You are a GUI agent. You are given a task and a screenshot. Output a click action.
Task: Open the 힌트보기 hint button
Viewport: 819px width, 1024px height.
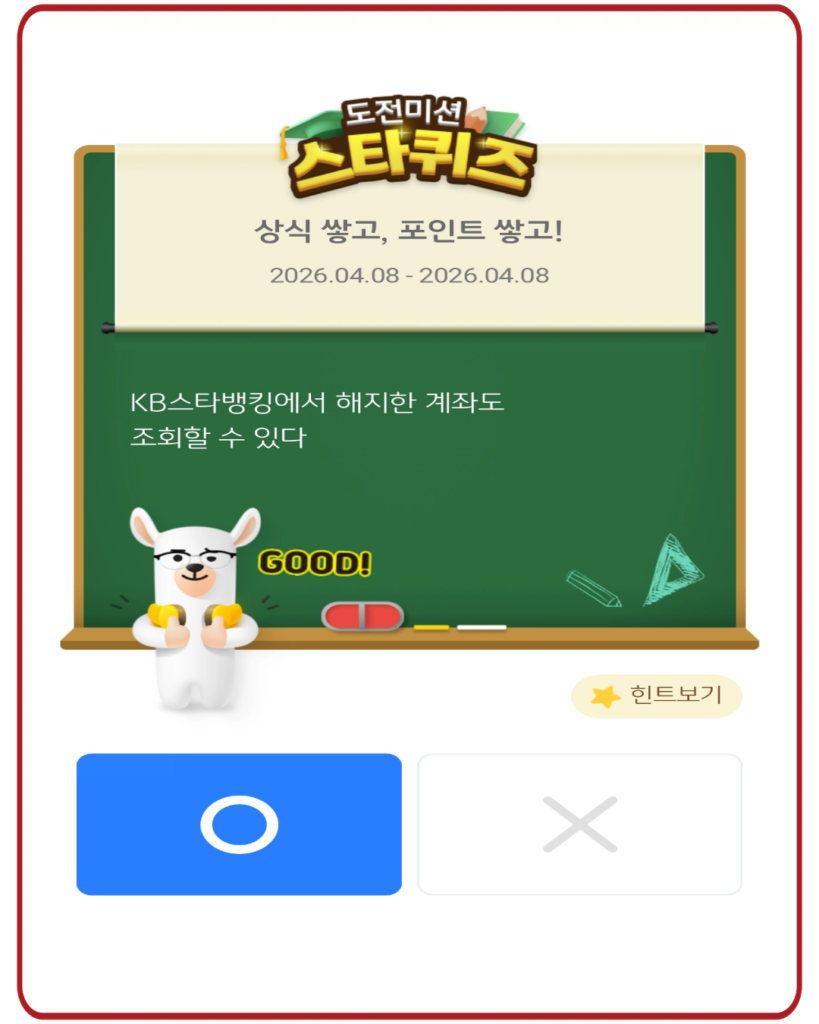(x=656, y=696)
